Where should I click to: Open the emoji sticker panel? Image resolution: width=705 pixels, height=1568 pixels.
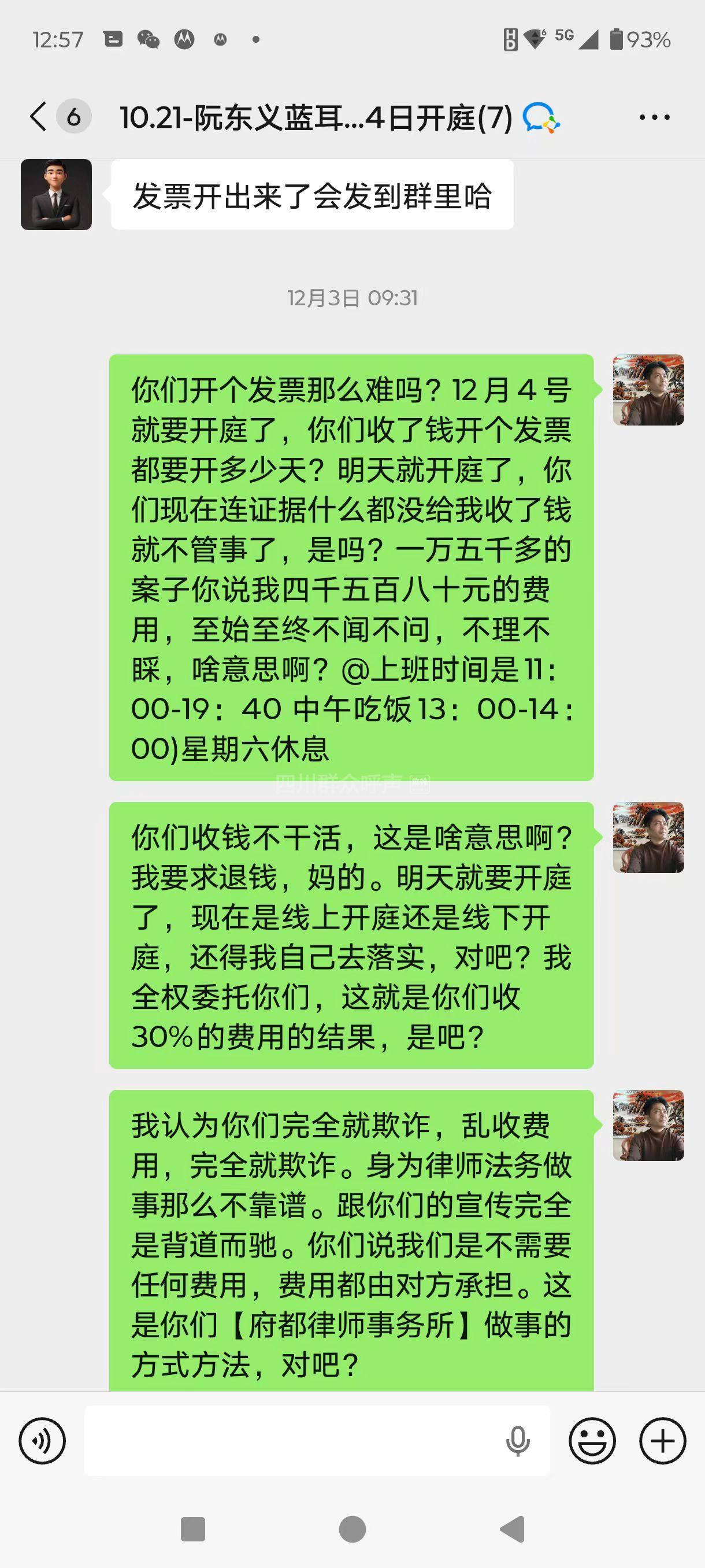(x=592, y=1440)
